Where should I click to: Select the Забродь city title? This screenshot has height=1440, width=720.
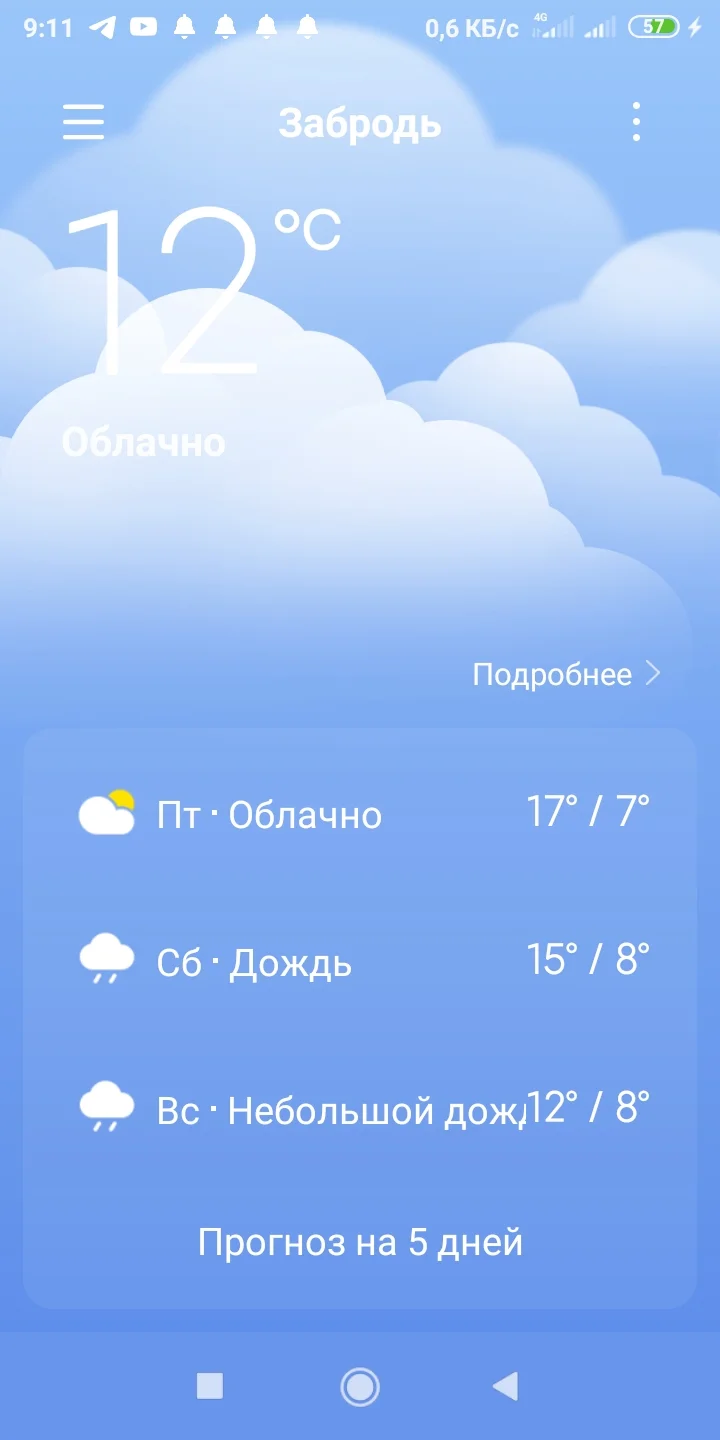click(x=360, y=122)
